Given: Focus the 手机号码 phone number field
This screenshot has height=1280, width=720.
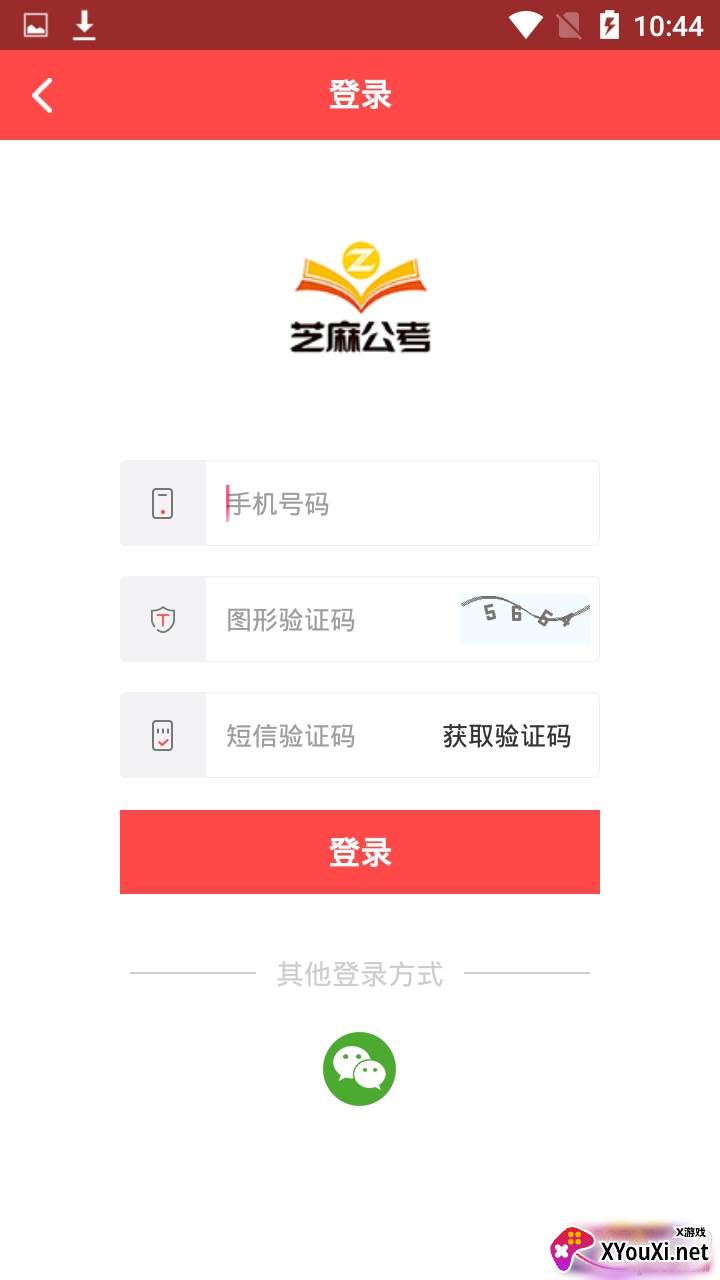Looking at the screenshot, I should [x=400, y=504].
